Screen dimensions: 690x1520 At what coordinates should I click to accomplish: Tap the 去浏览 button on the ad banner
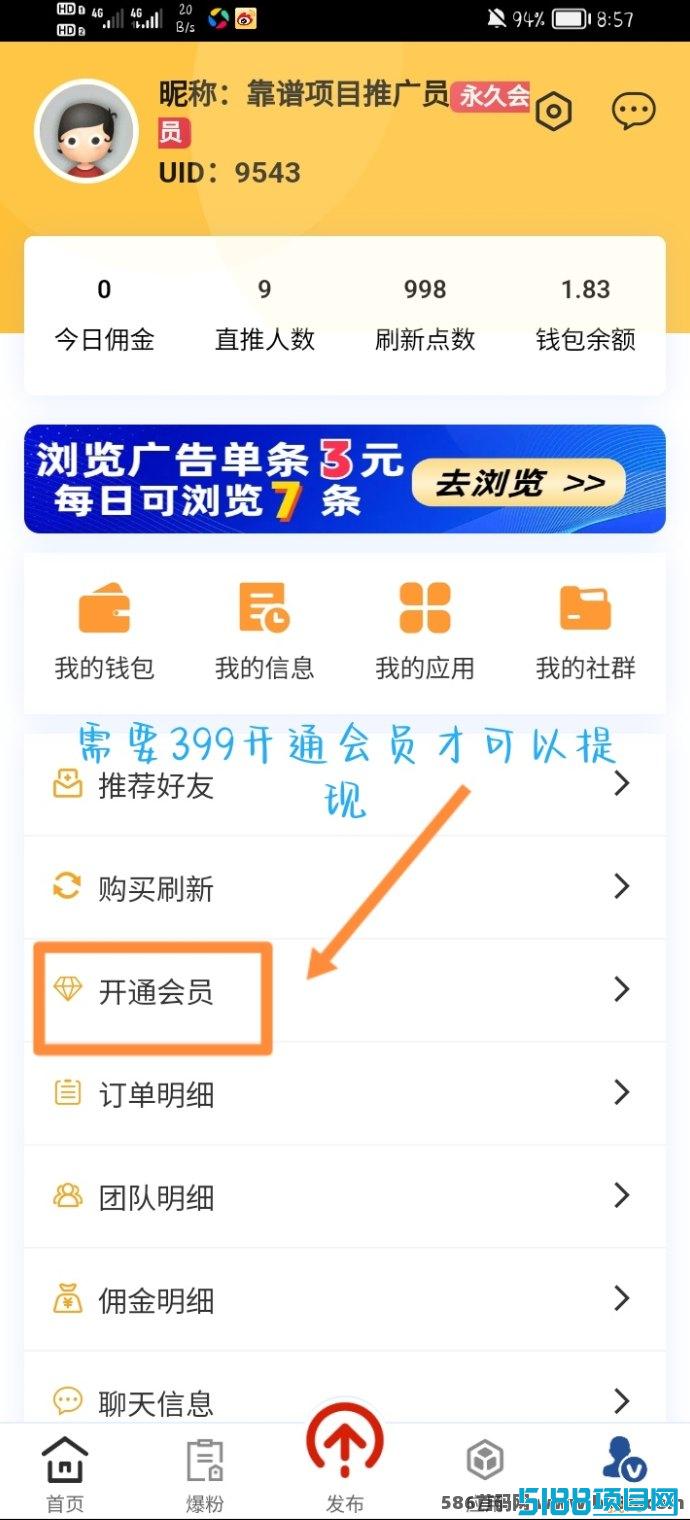[x=519, y=484]
